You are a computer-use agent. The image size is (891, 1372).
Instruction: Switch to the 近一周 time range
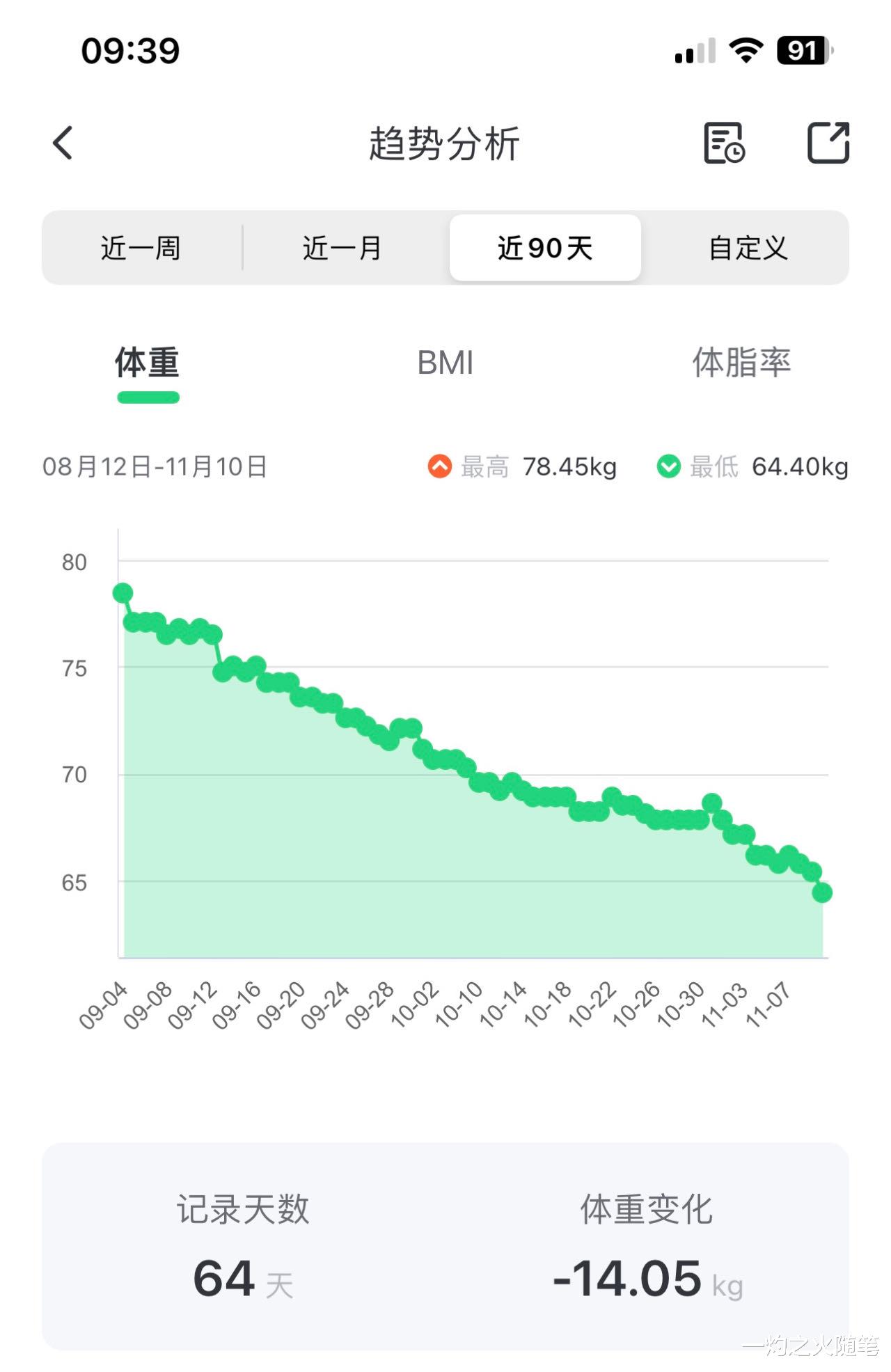click(143, 248)
